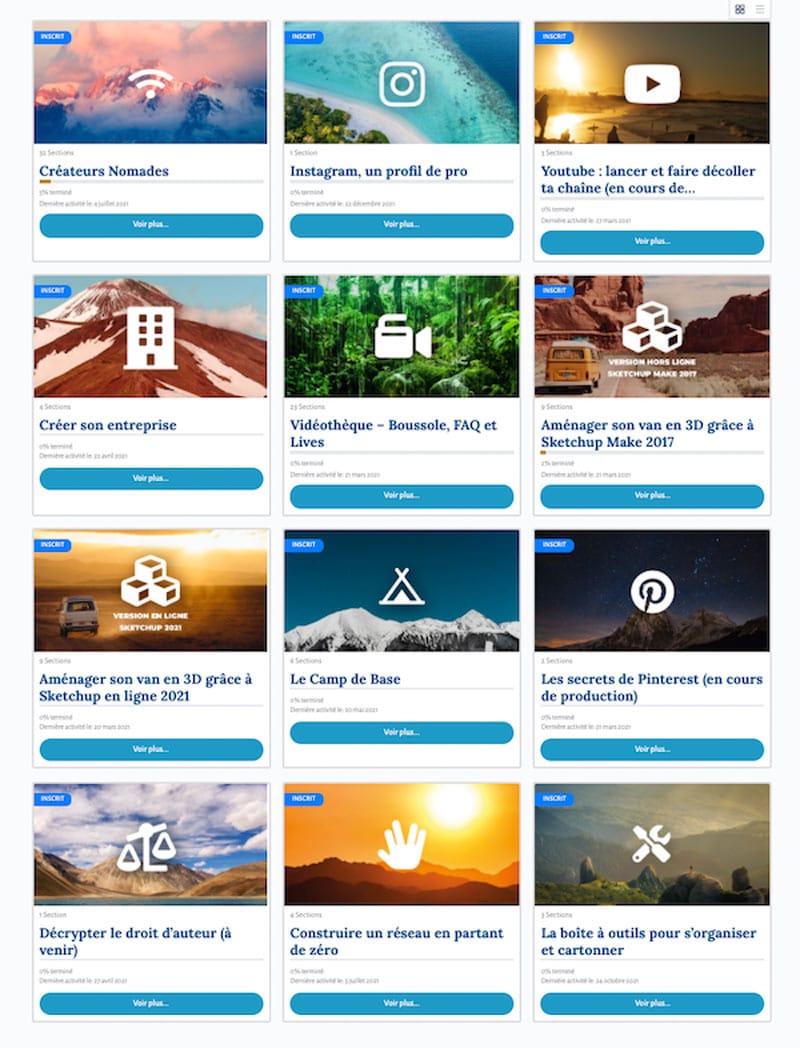Open Voir plus for Instagram, un profil de pro
The height and width of the screenshot is (1048, 800).
pyautogui.click(x=401, y=225)
